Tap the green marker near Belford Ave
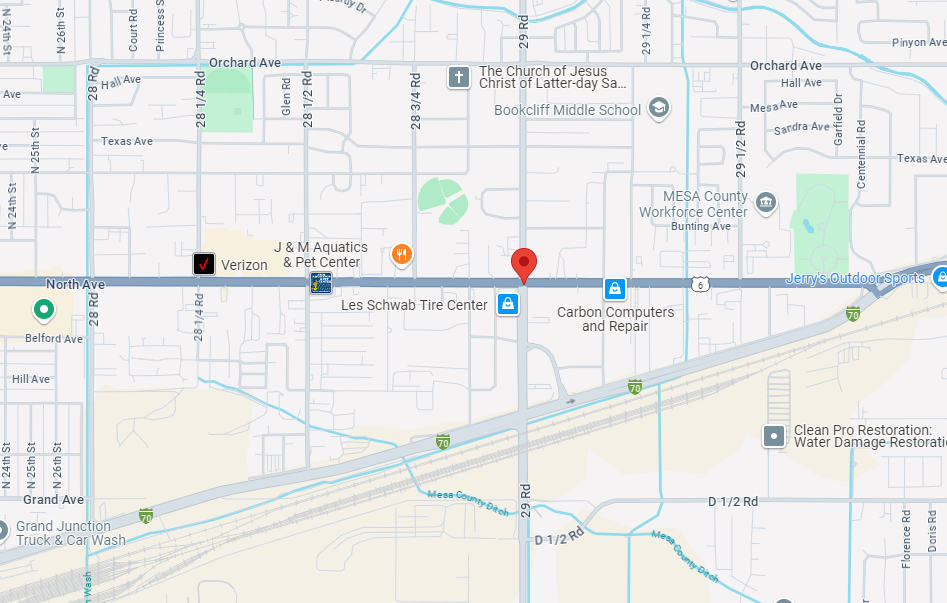The image size is (947, 603). coord(44,310)
